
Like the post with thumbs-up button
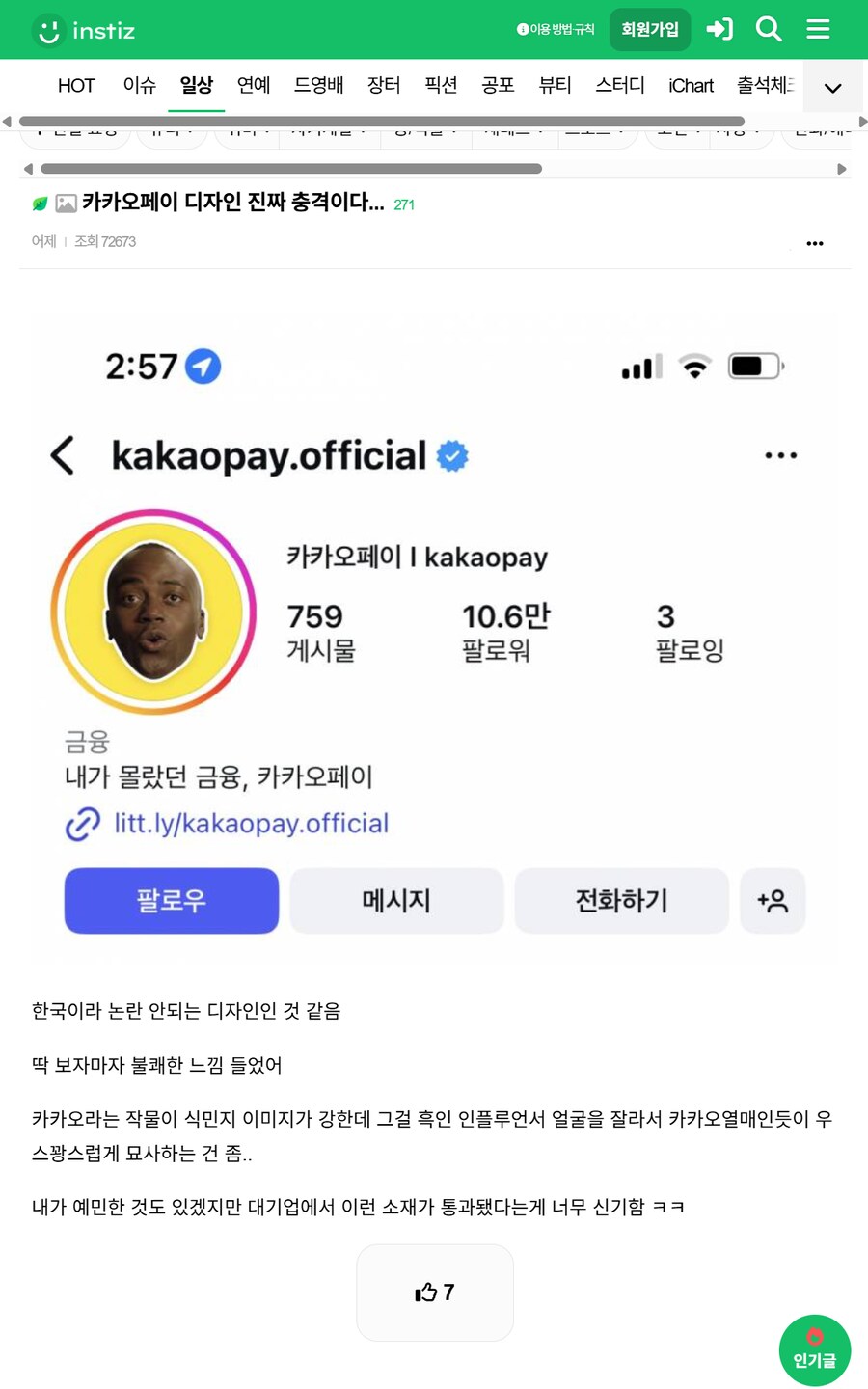click(x=435, y=1293)
